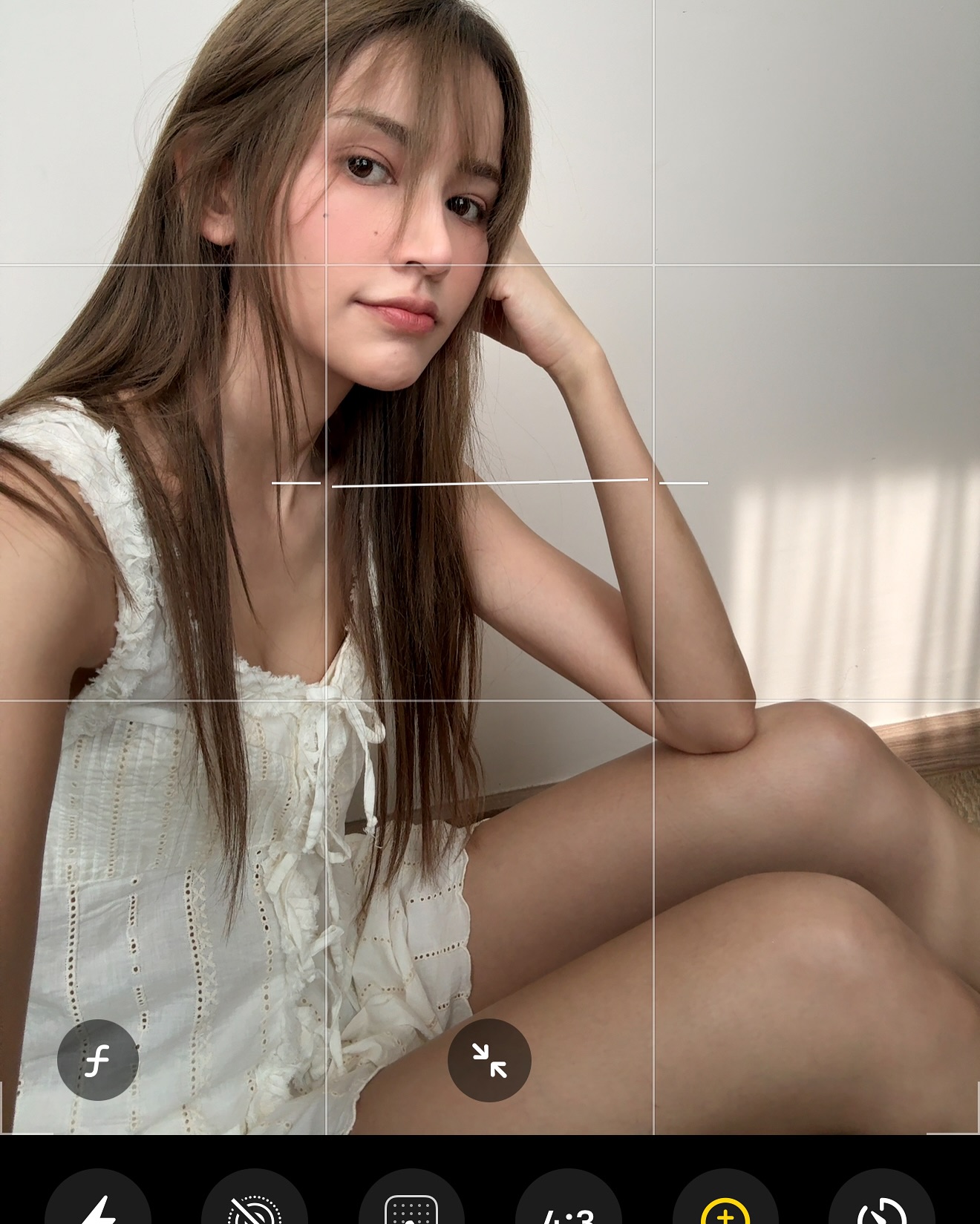Tap the f depth control button

coord(98,1059)
